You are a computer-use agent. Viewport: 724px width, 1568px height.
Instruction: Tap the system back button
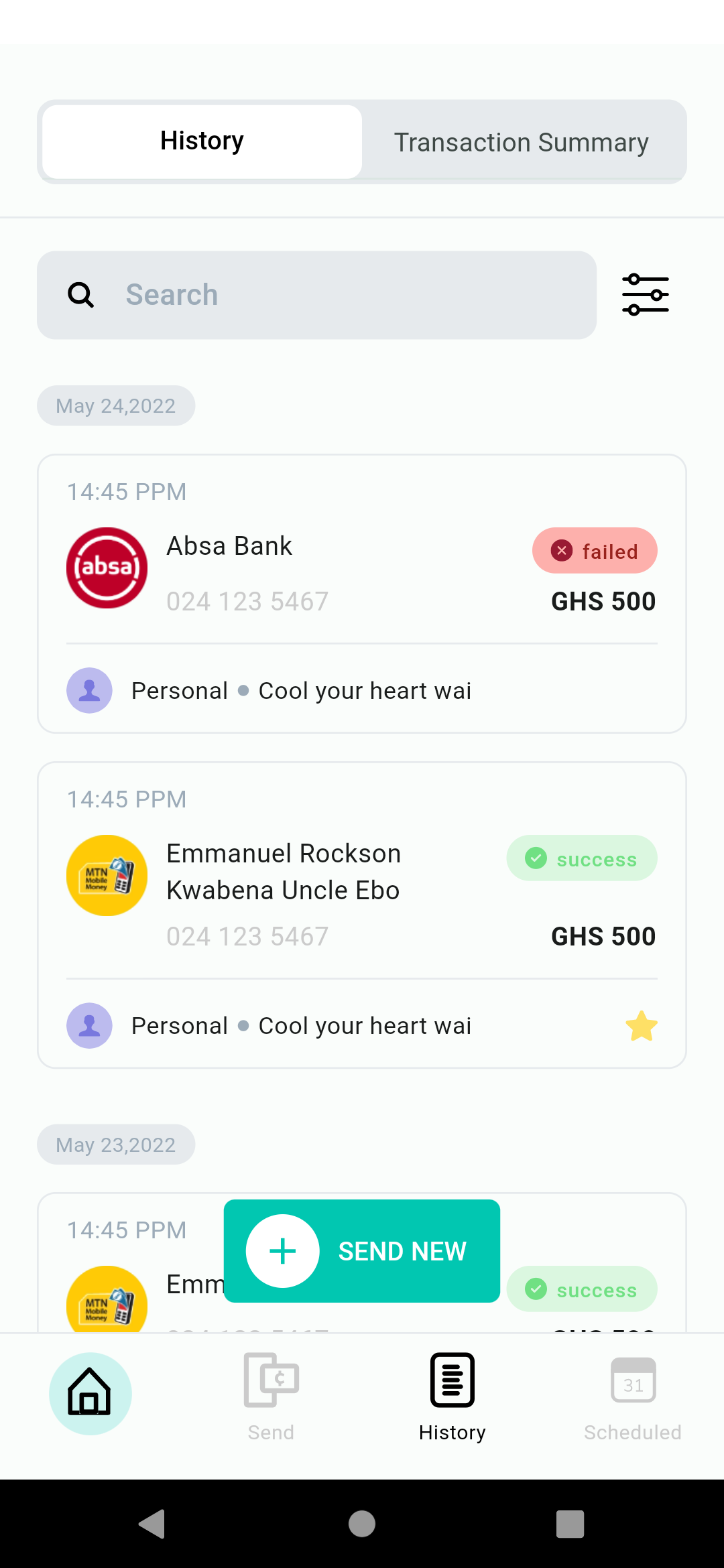(153, 1524)
